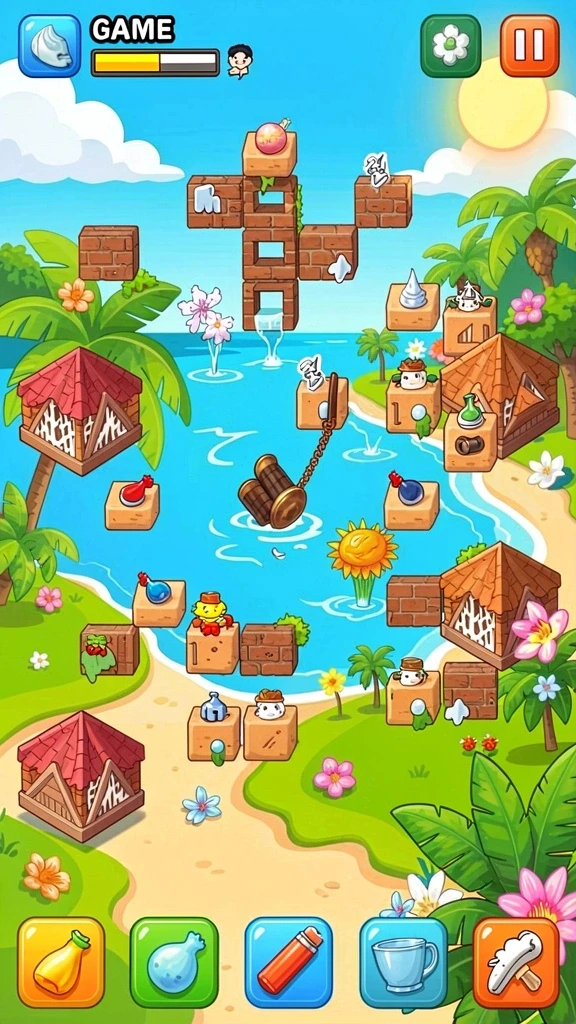Select the yellow bottle item

pos(61,962)
